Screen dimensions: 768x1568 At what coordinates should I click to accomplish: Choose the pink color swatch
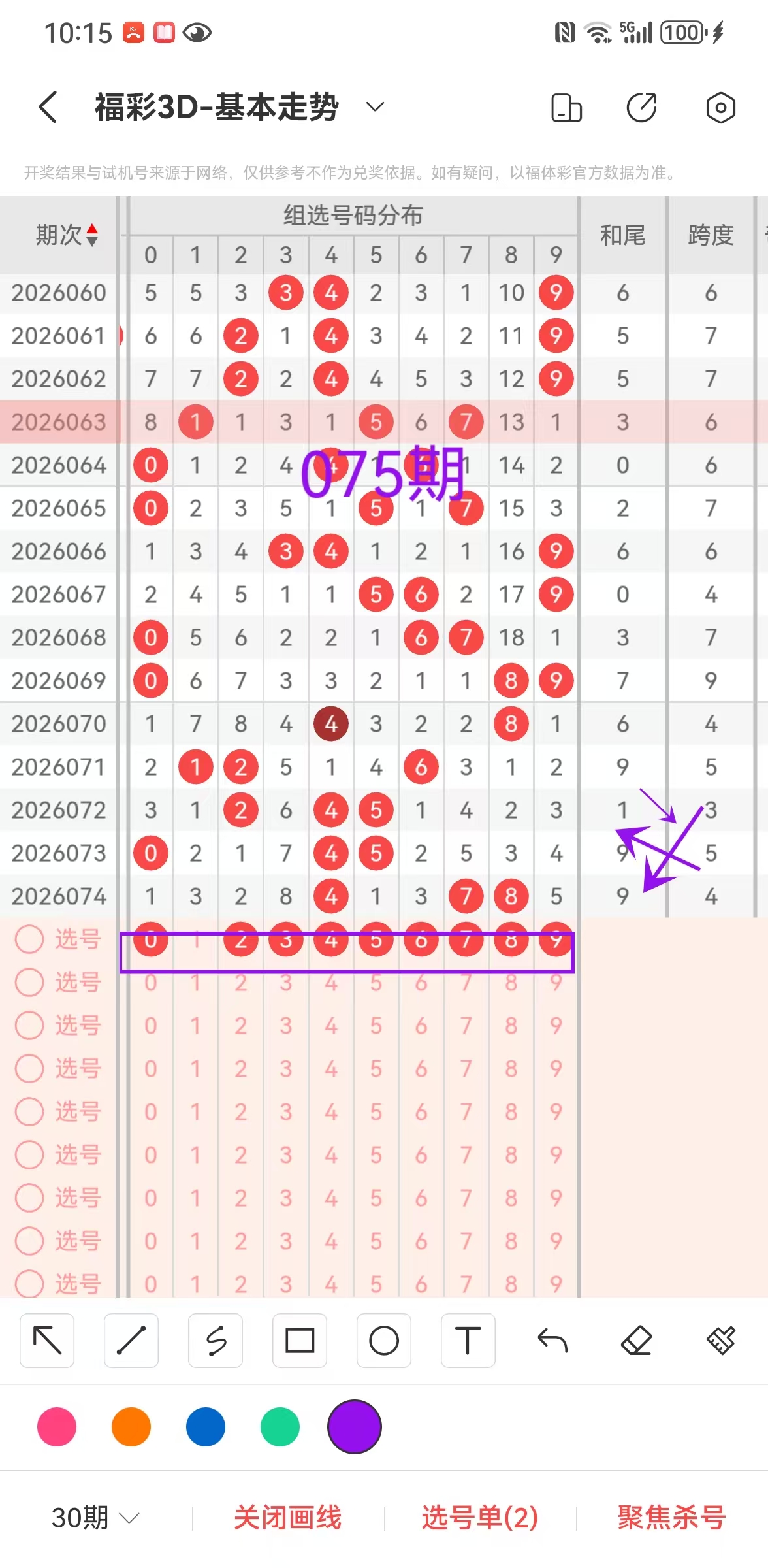tap(57, 1427)
